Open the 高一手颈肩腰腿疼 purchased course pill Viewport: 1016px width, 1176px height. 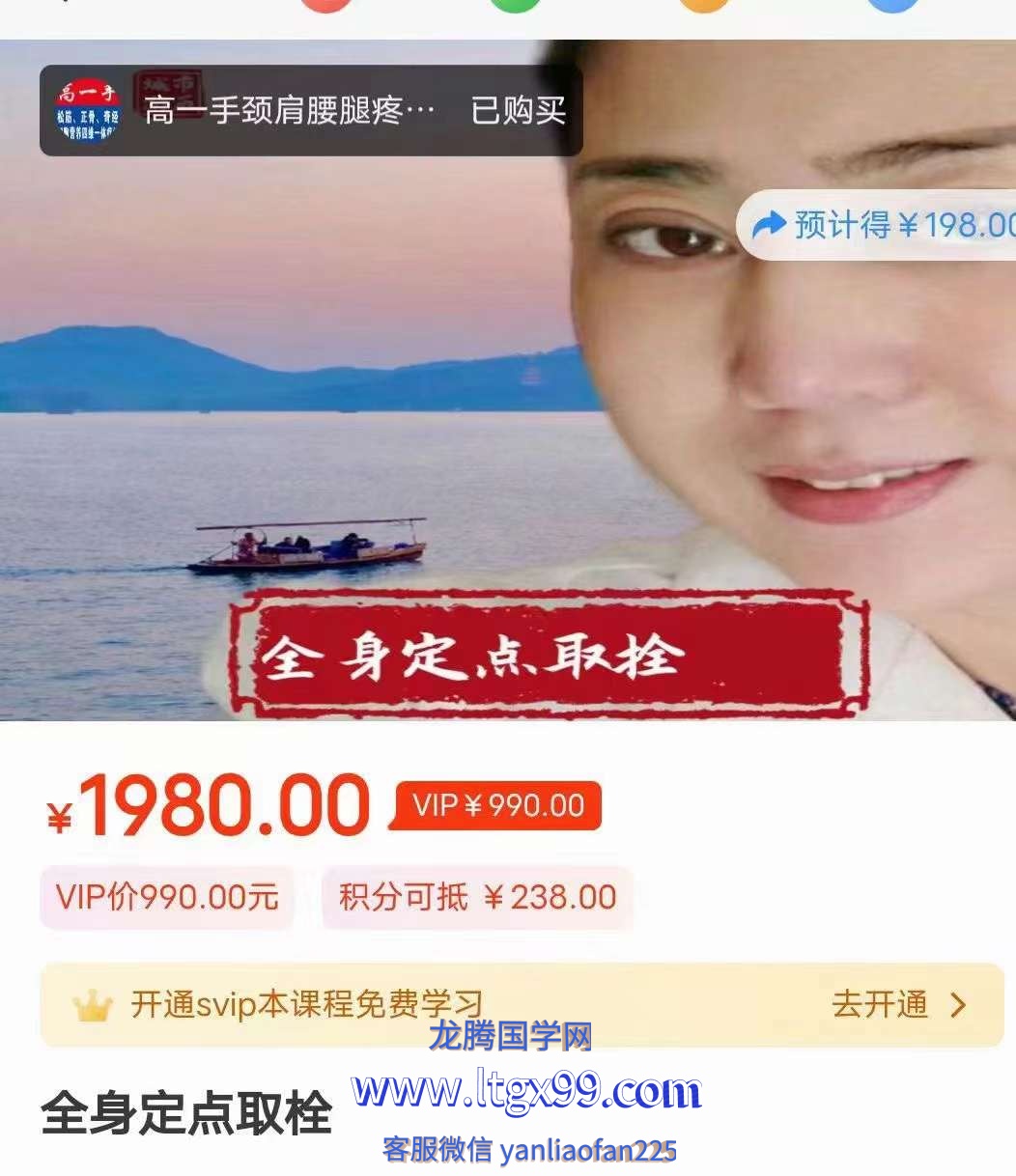(309, 111)
